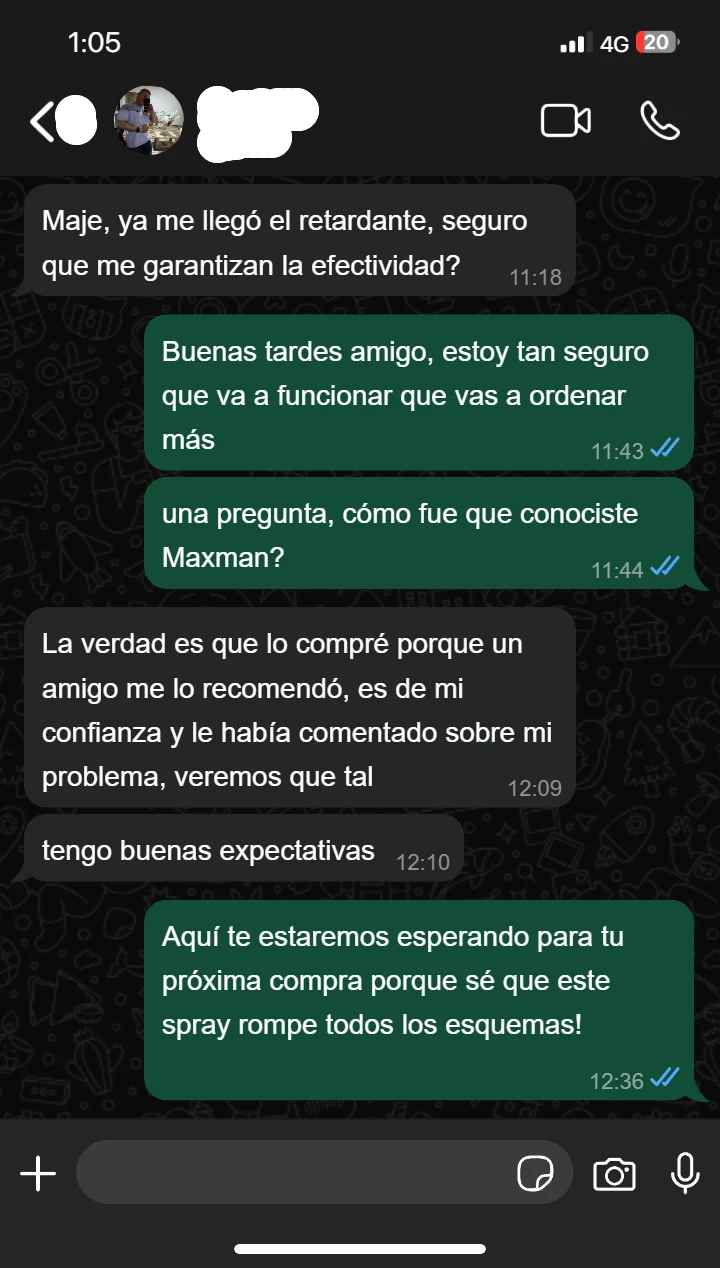Record a voice message with the microphone
Image resolution: width=720 pixels, height=1268 pixels.
(685, 1173)
